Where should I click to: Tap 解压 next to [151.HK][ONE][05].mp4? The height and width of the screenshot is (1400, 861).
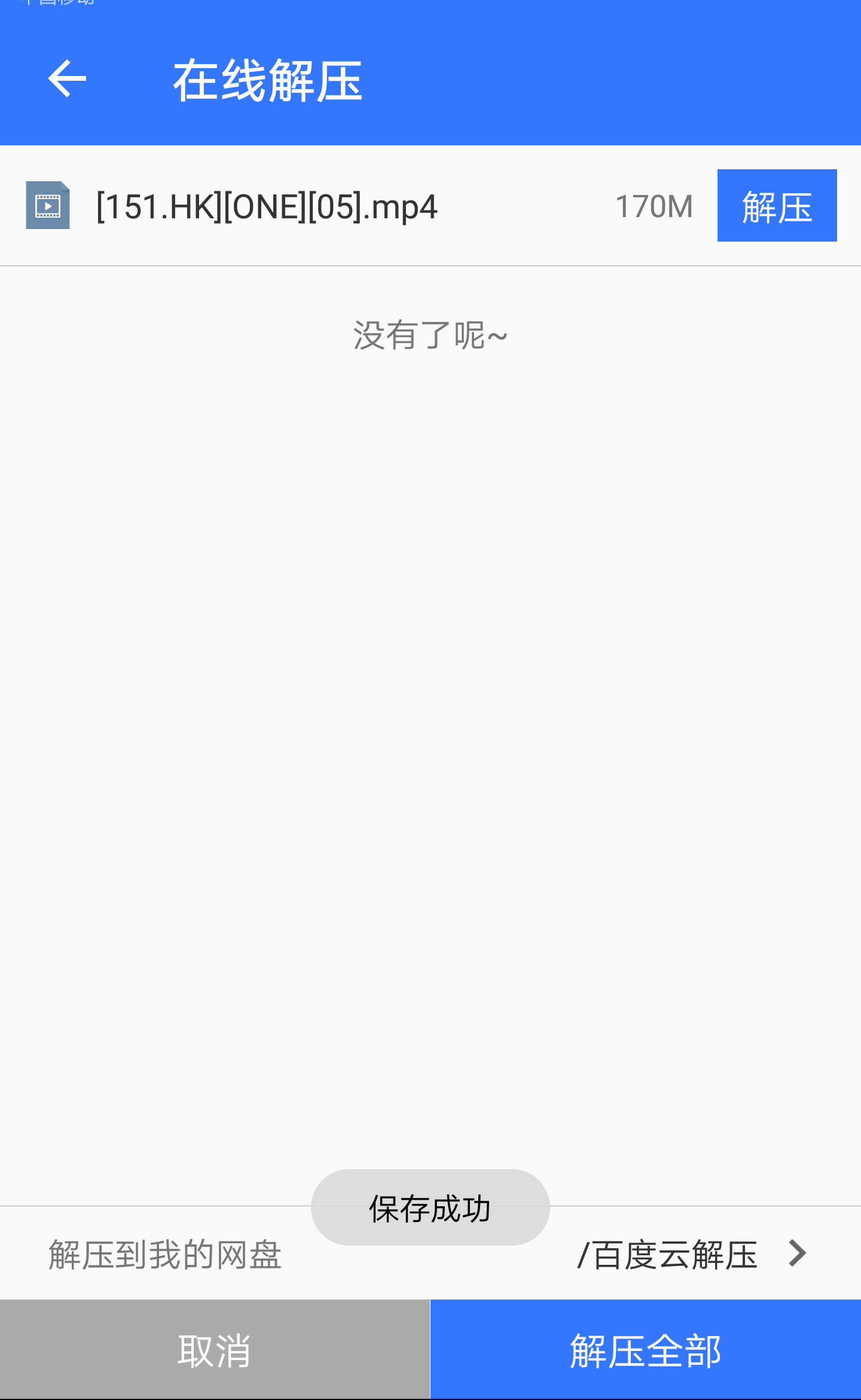777,205
